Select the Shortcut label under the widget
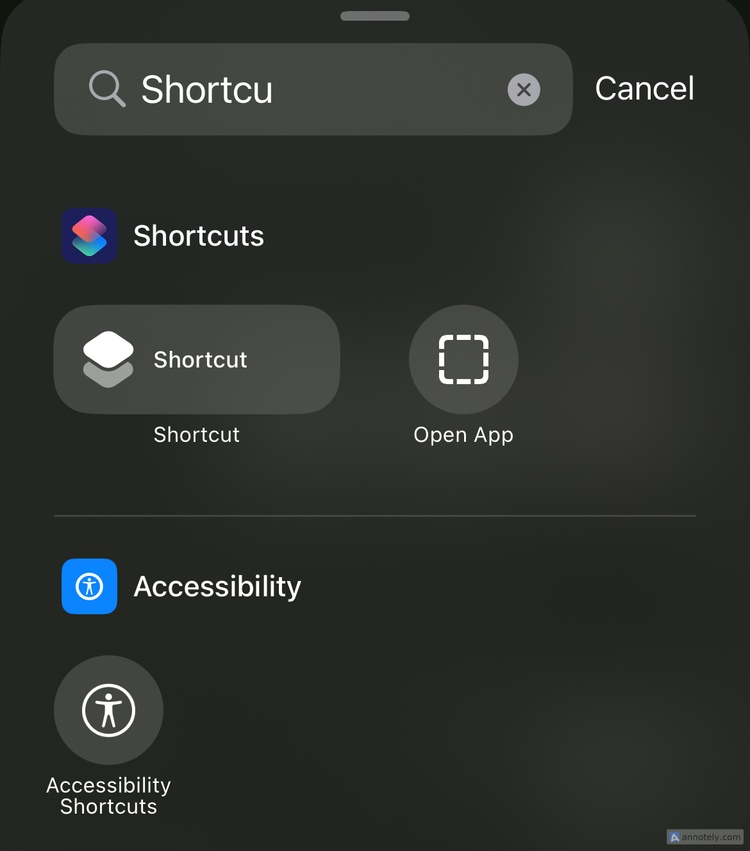 pyautogui.click(x=196, y=434)
